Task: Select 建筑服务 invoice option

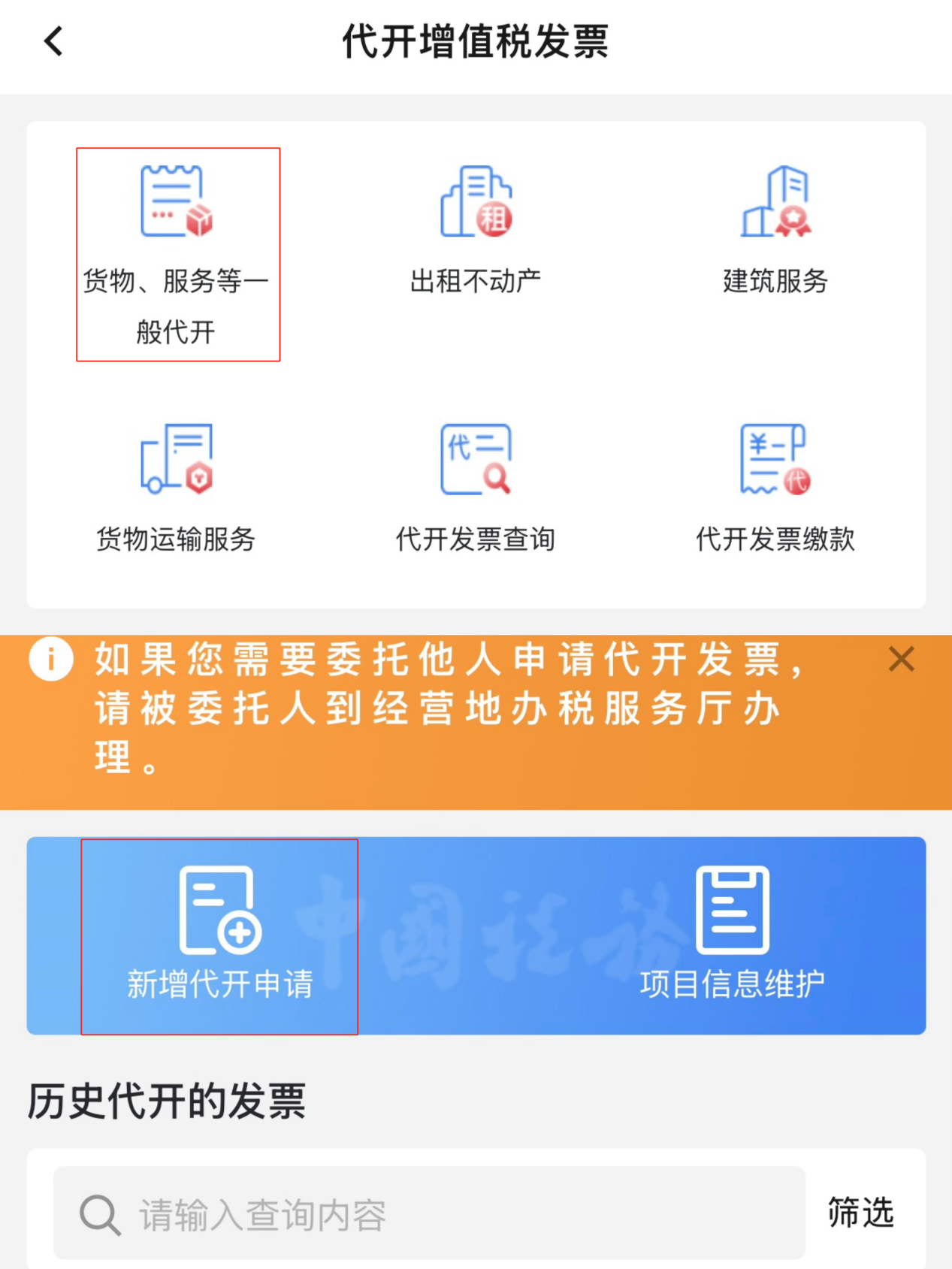Action: coord(775,231)
